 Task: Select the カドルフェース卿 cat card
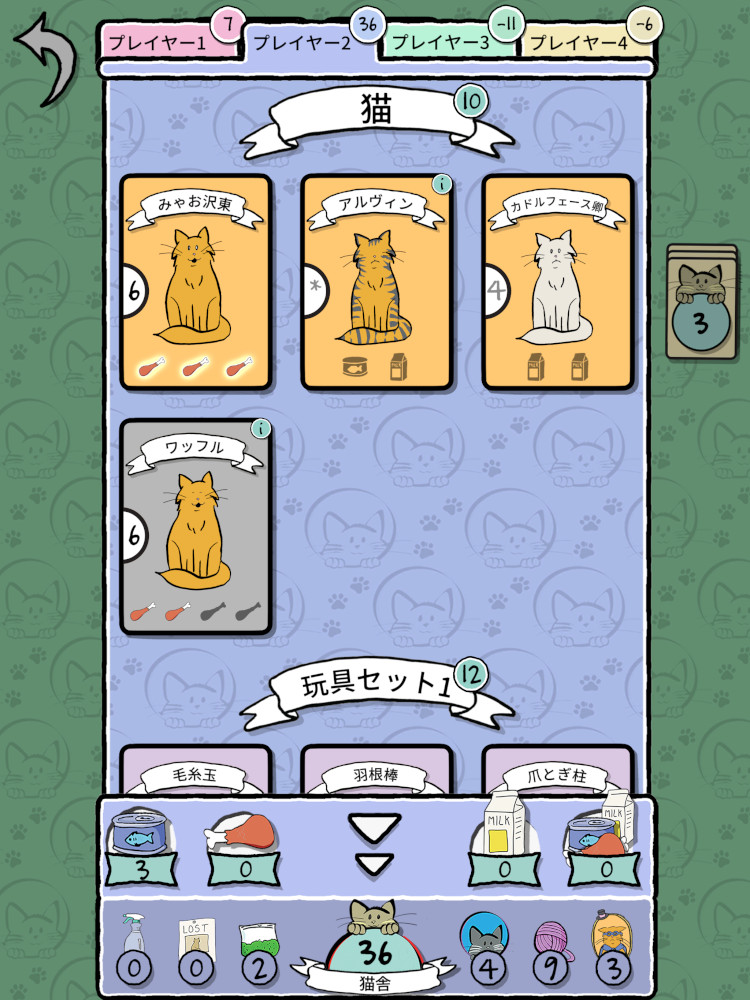(x=558, y=282)
